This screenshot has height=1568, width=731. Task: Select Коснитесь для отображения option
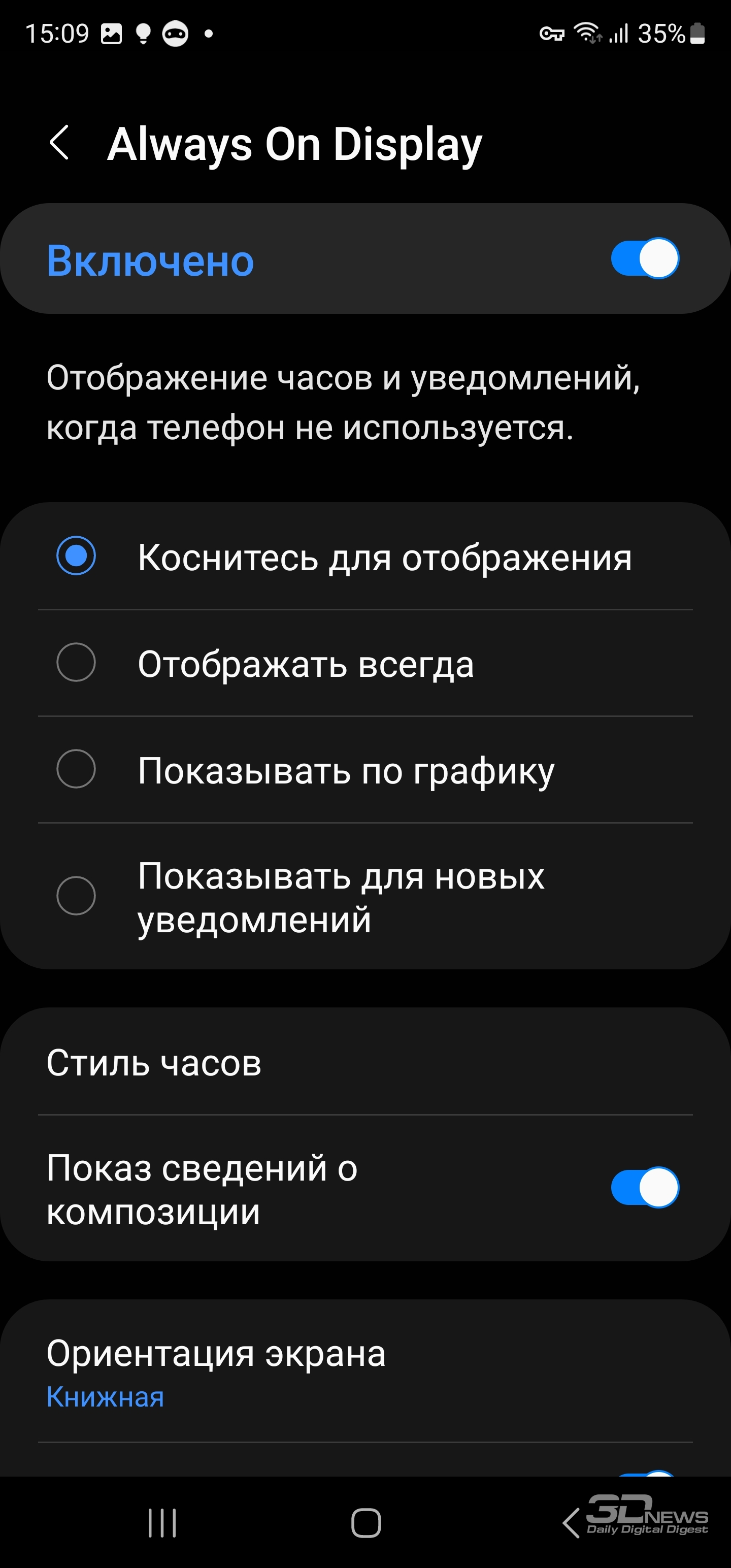pyautogui.click(x=365, y=557)
